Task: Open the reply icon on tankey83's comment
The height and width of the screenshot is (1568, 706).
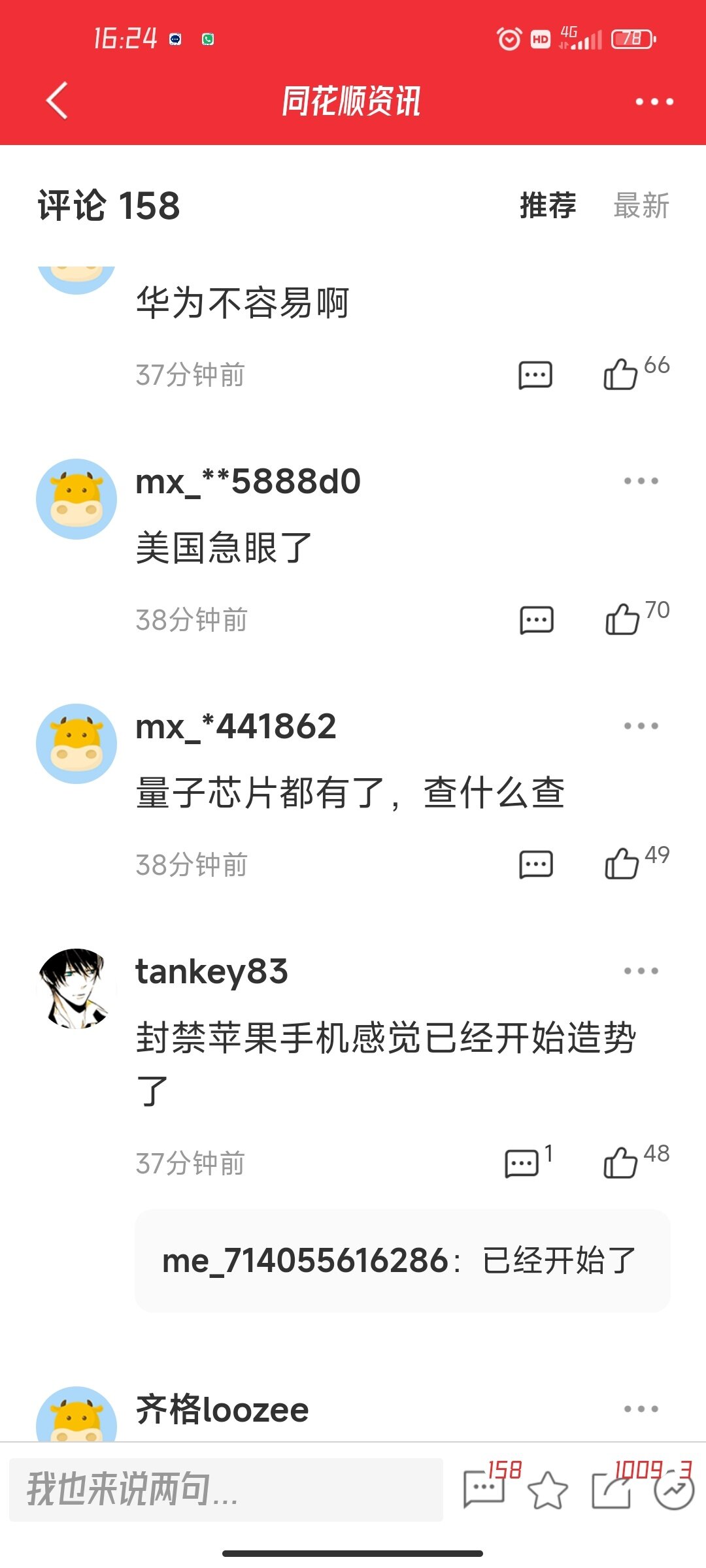Action: coord(522,1164)
